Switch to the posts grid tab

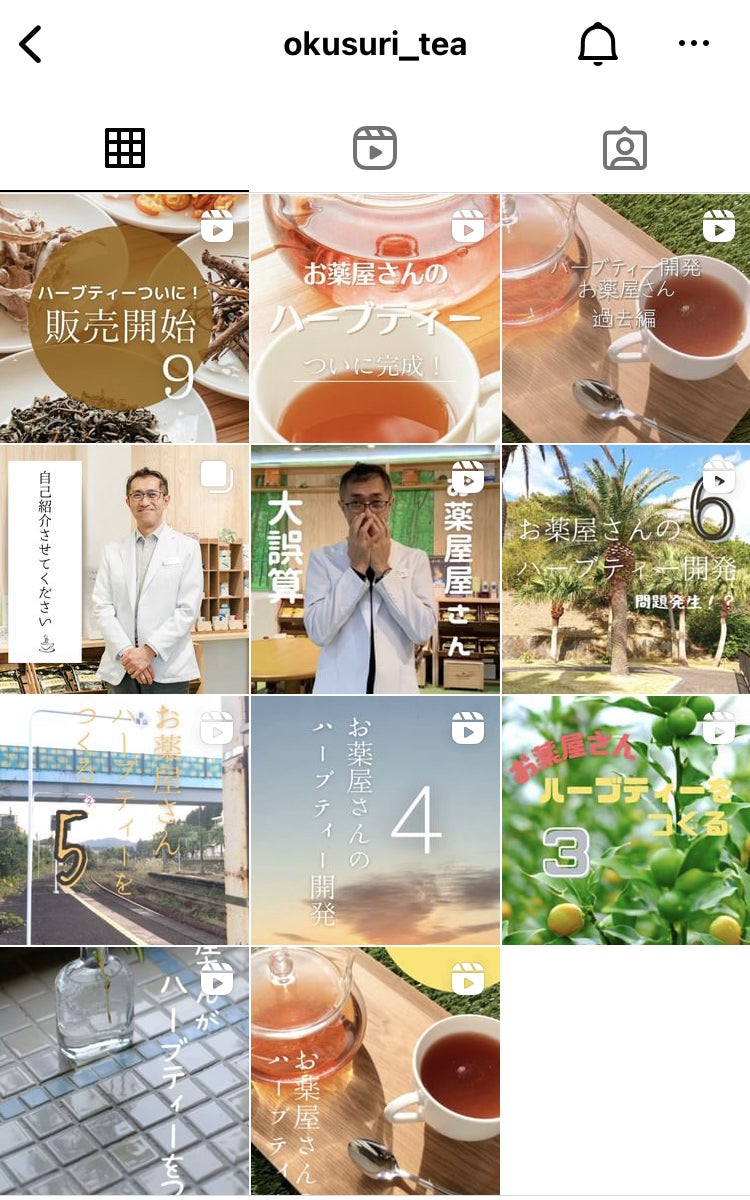[x=125, y=149]
